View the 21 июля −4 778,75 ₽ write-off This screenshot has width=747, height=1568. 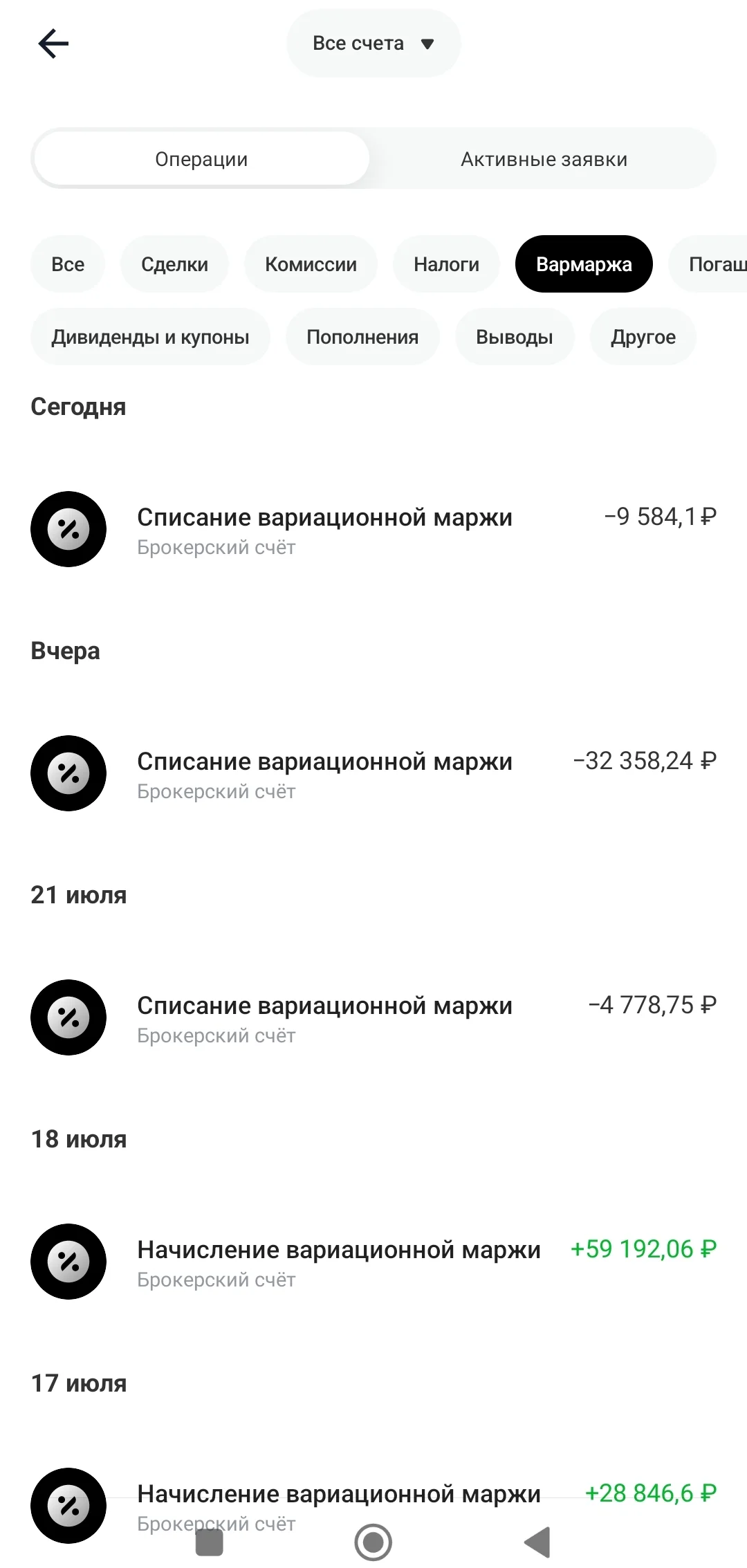point(373,1018)
